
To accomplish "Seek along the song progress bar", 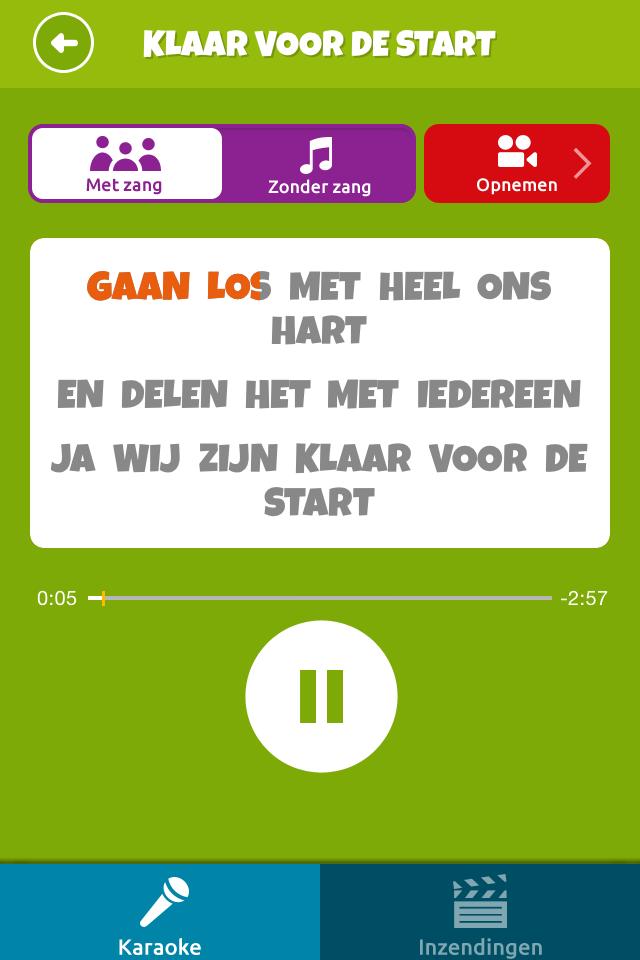I will [320, 598].
